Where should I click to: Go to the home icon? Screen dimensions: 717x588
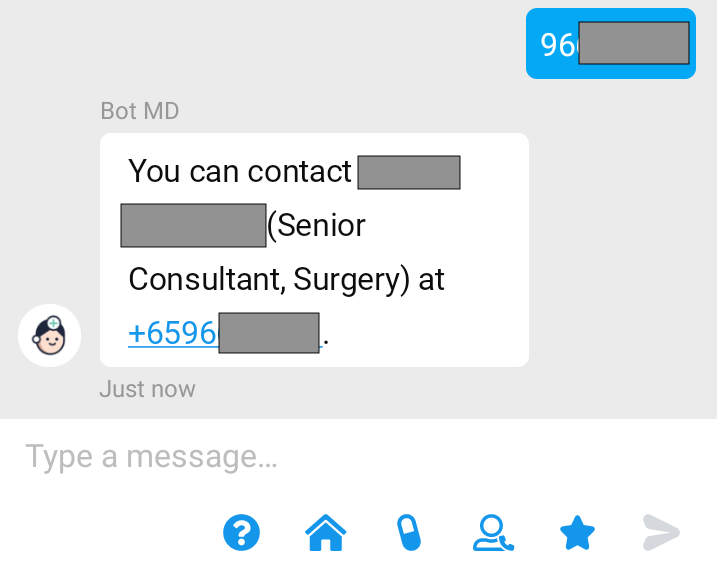tap(325, 532)
